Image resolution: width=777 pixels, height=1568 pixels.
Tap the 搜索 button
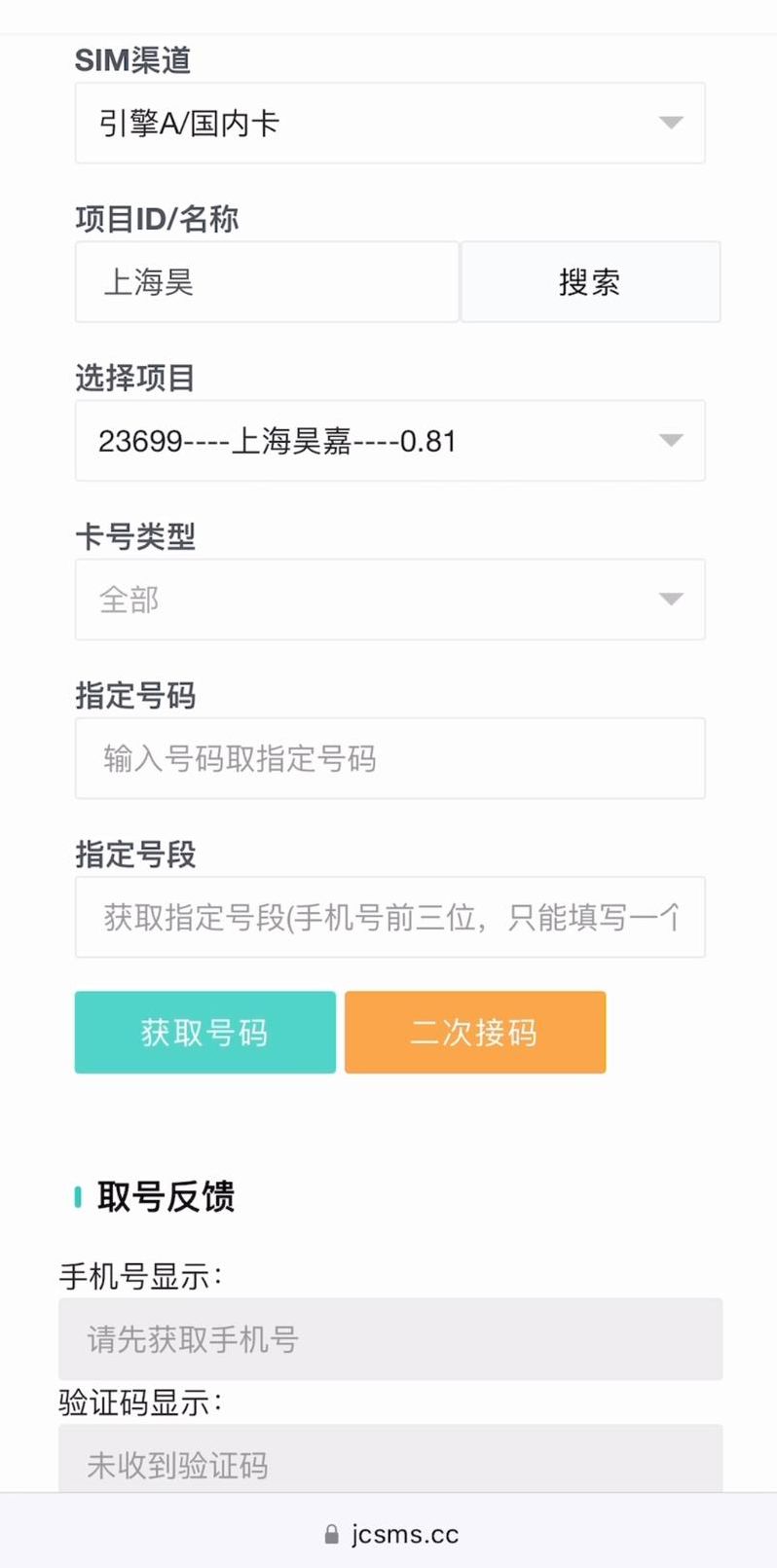[590, 282]
